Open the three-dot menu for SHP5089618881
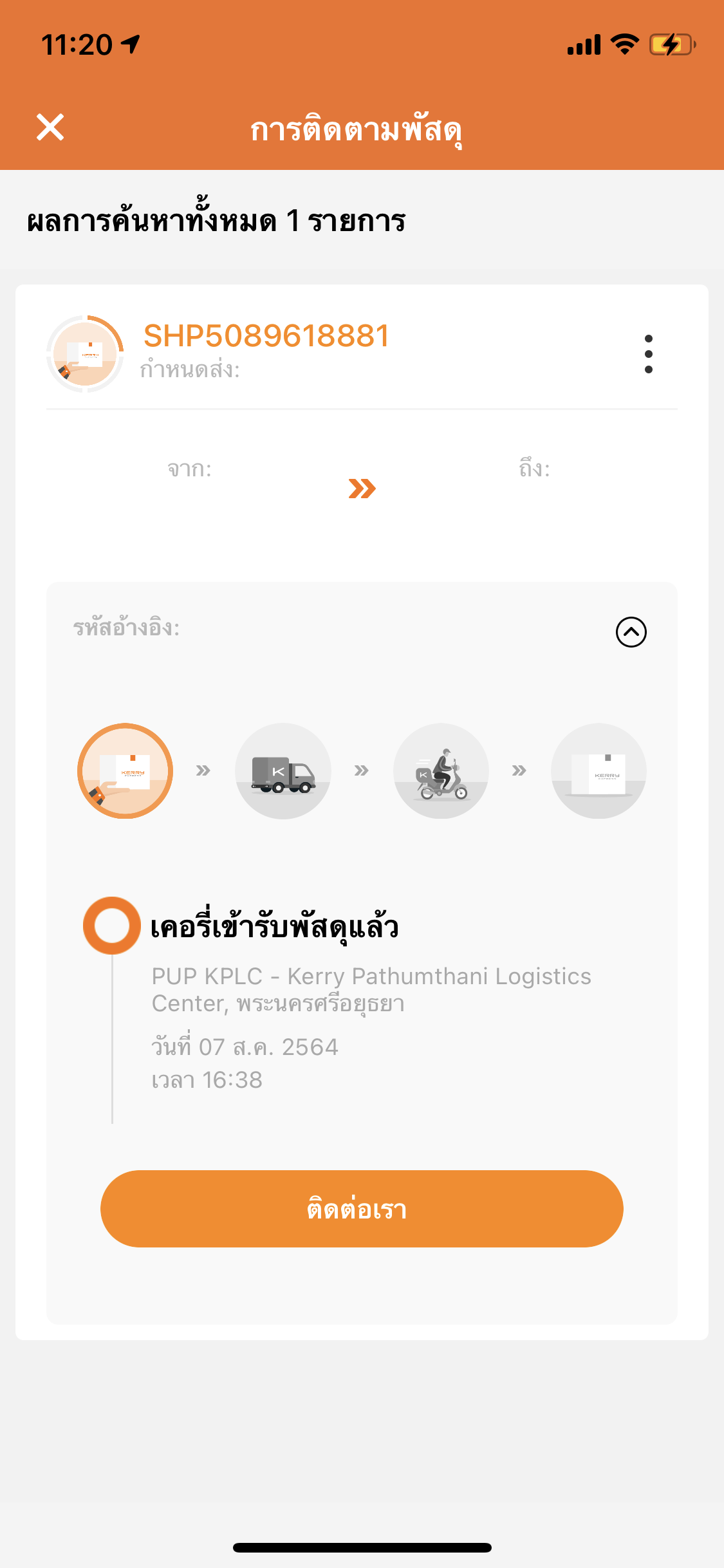Viewport: 724px width, 1568px height. pyautogui.click(x=648, y=354)
